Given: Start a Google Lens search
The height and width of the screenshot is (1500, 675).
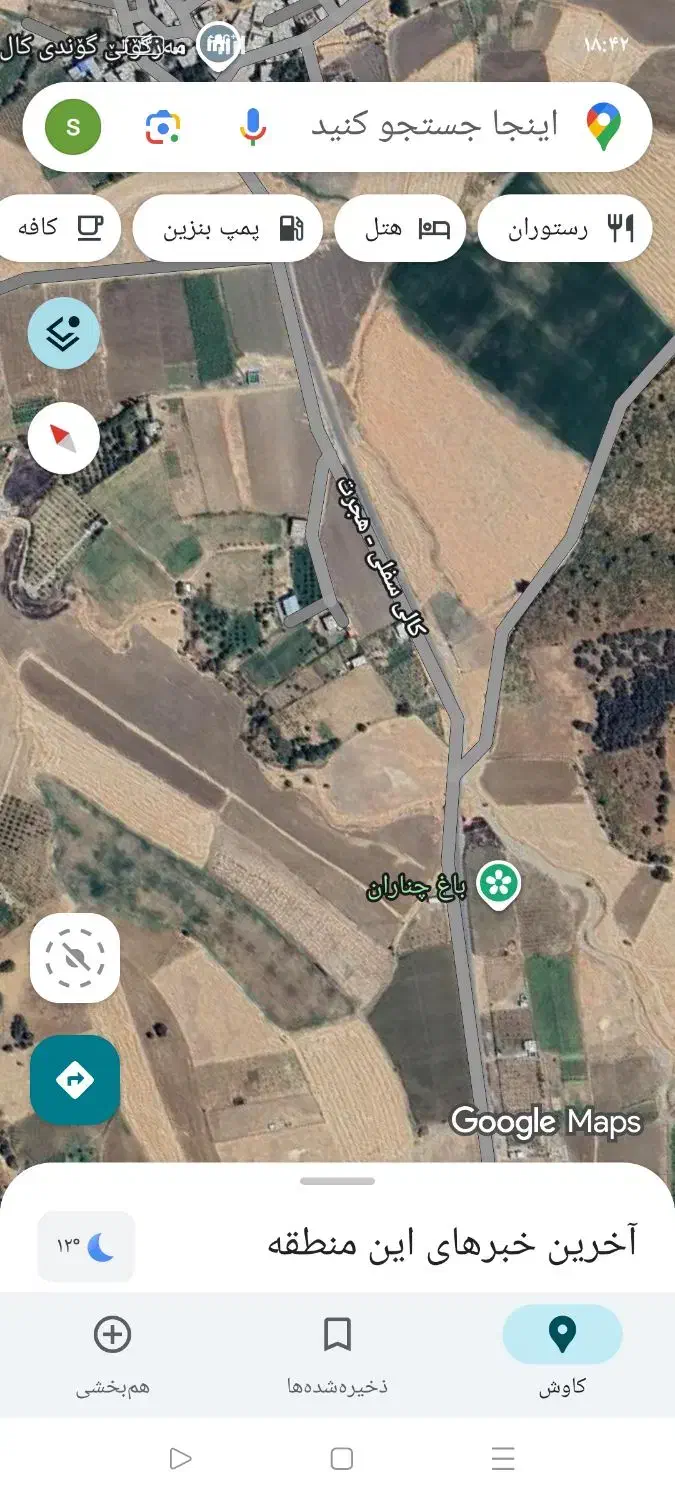Looking at the screenshot, I should 162,127.
